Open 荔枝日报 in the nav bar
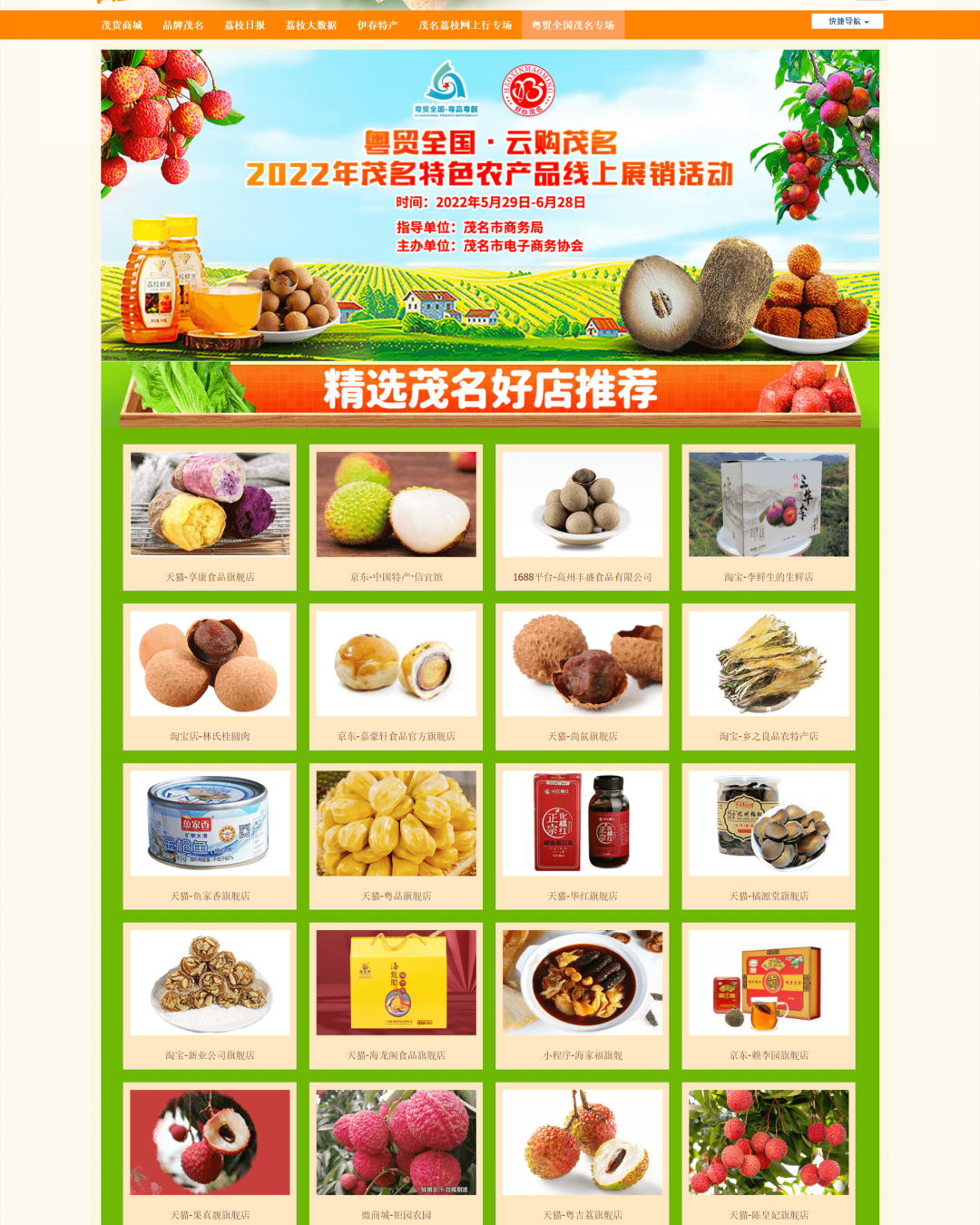 tap(245, 25)
